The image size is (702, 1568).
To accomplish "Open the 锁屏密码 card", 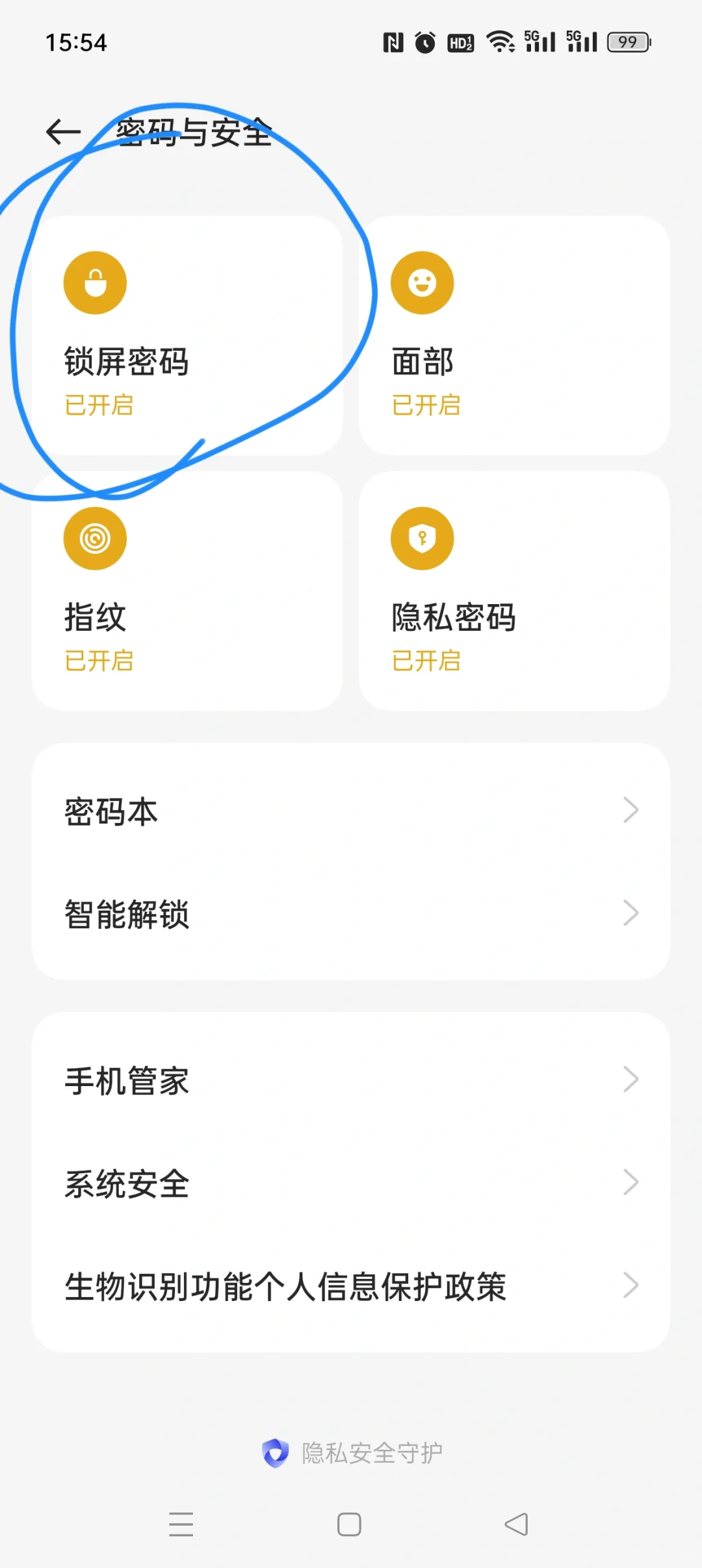I will (187, 335).
